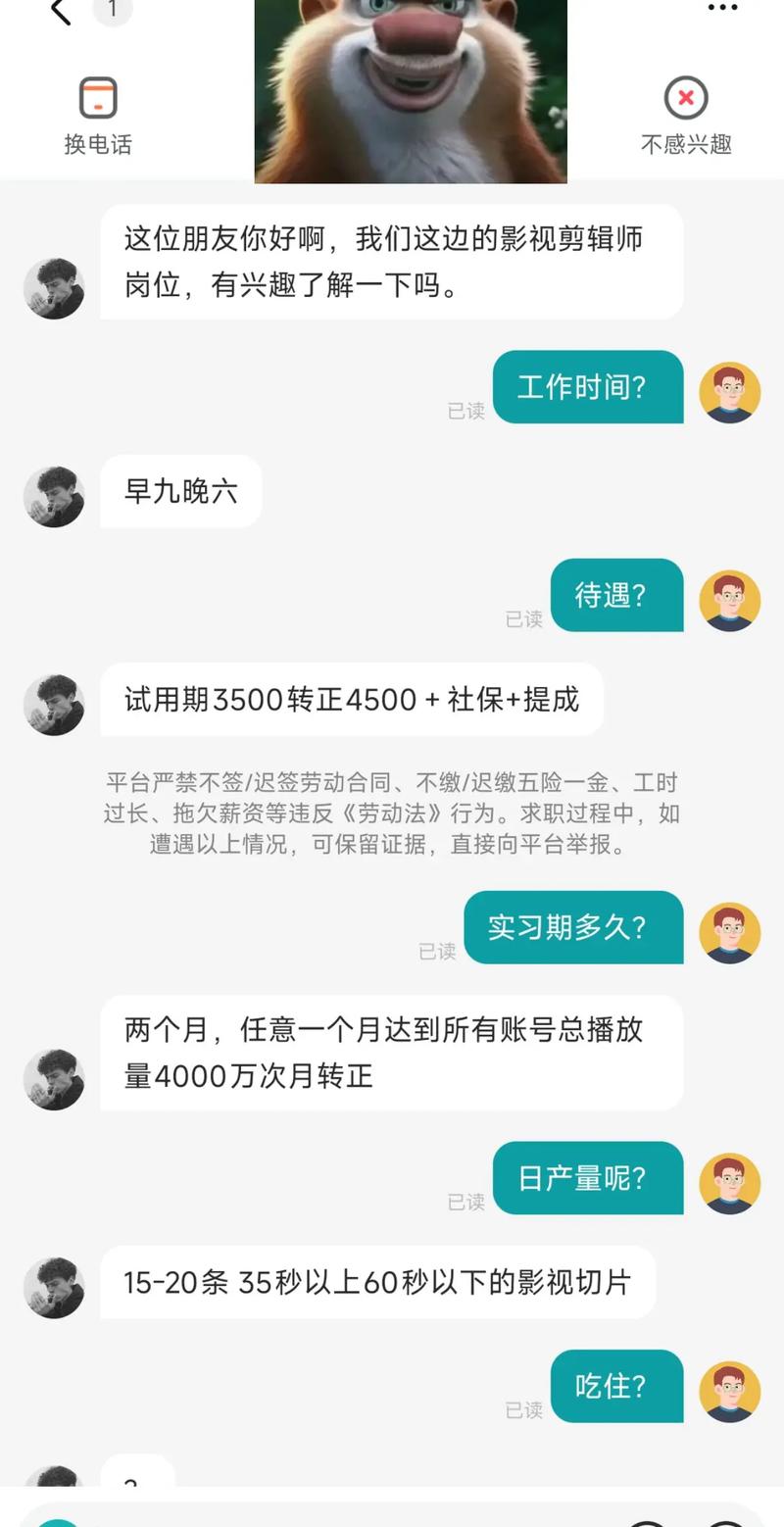Tap the unread count badge showing 1

pyautogui.click(x=113, y=11)
